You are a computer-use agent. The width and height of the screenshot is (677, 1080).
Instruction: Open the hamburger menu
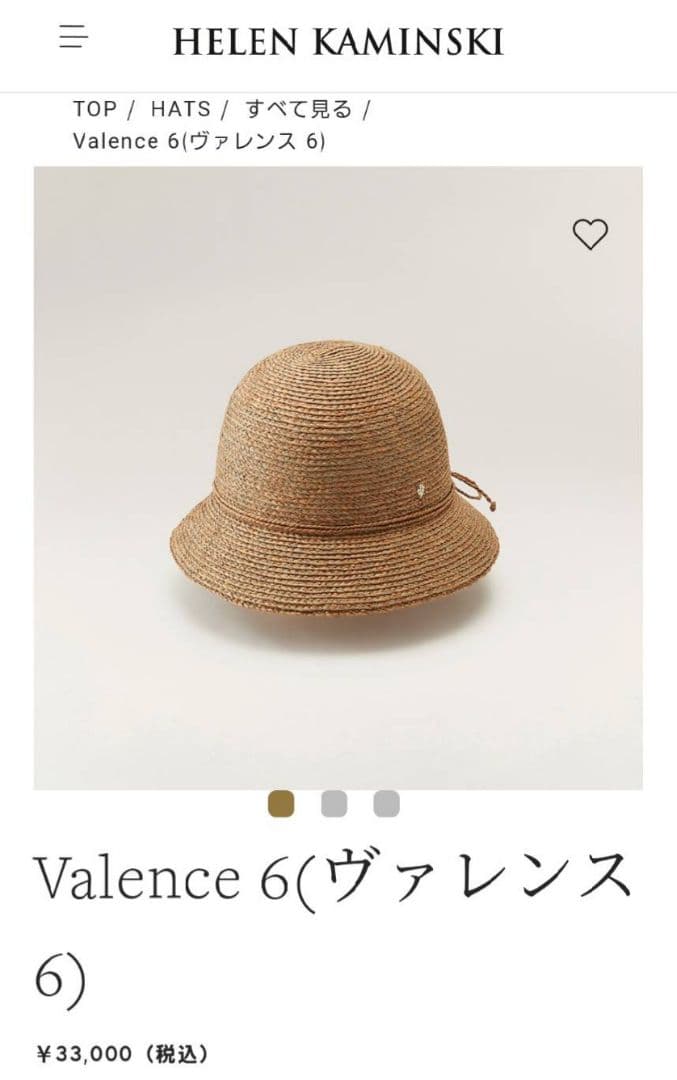73,38
